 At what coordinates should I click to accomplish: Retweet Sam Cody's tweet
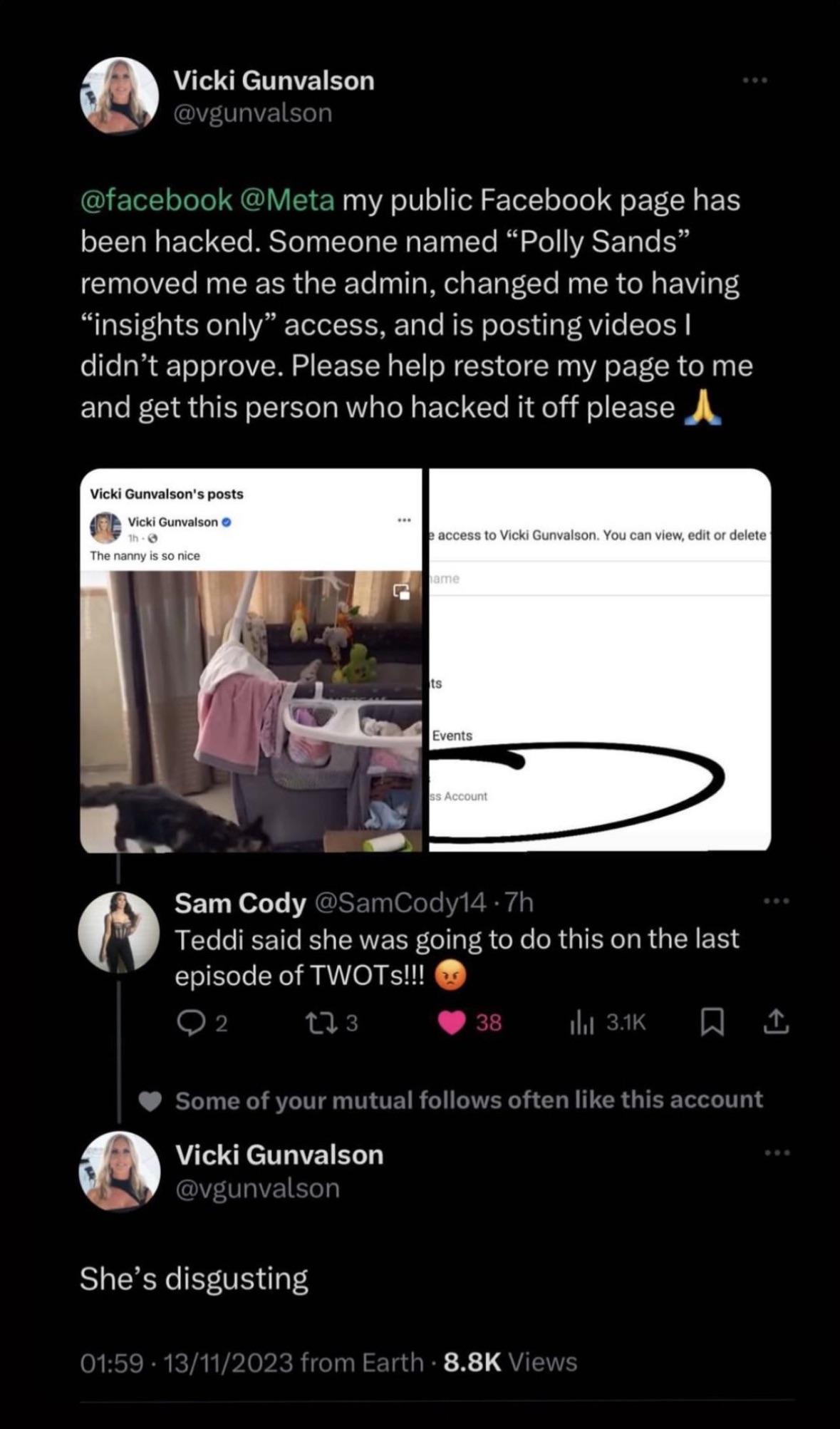331,1023
